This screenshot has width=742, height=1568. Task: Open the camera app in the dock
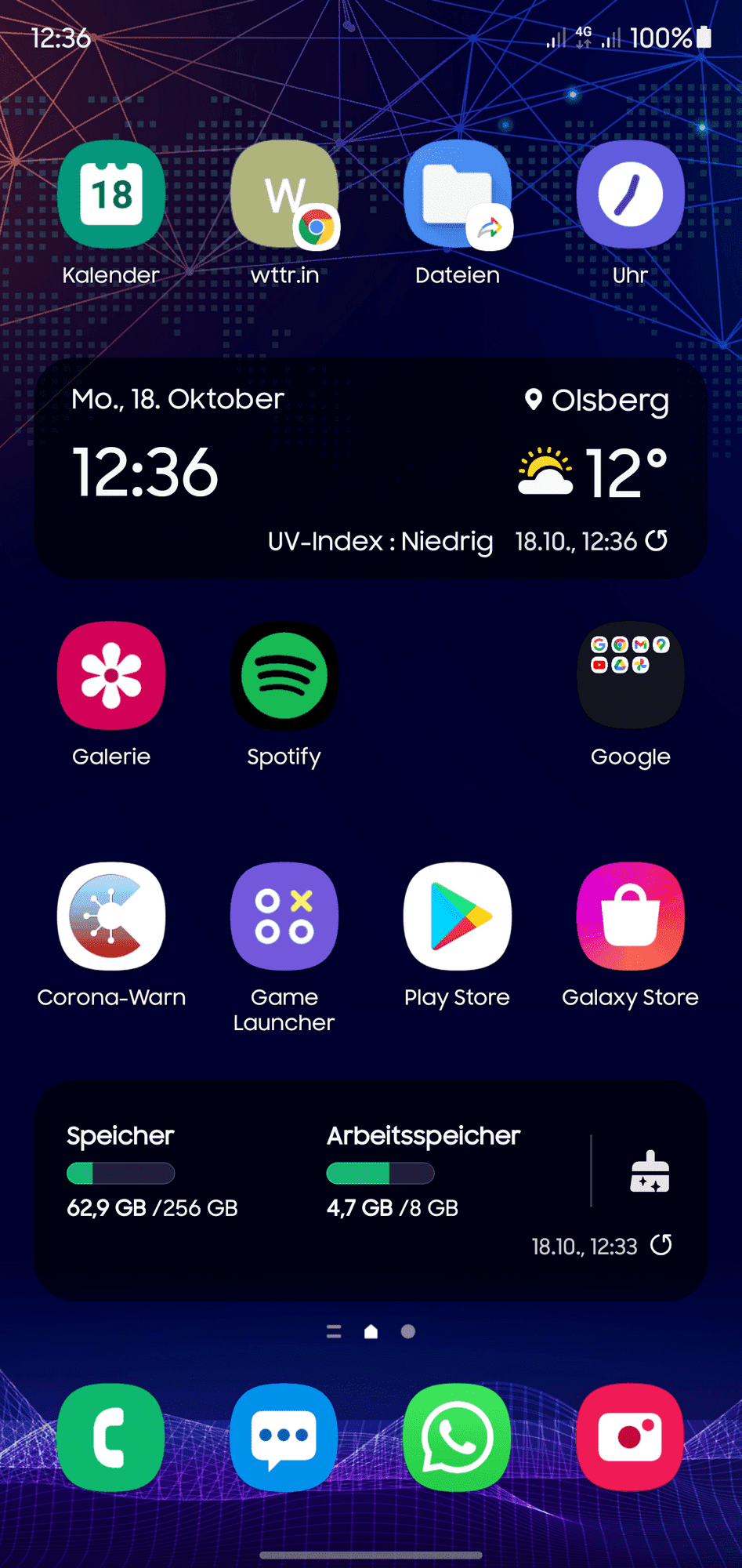click(630, 1437)
